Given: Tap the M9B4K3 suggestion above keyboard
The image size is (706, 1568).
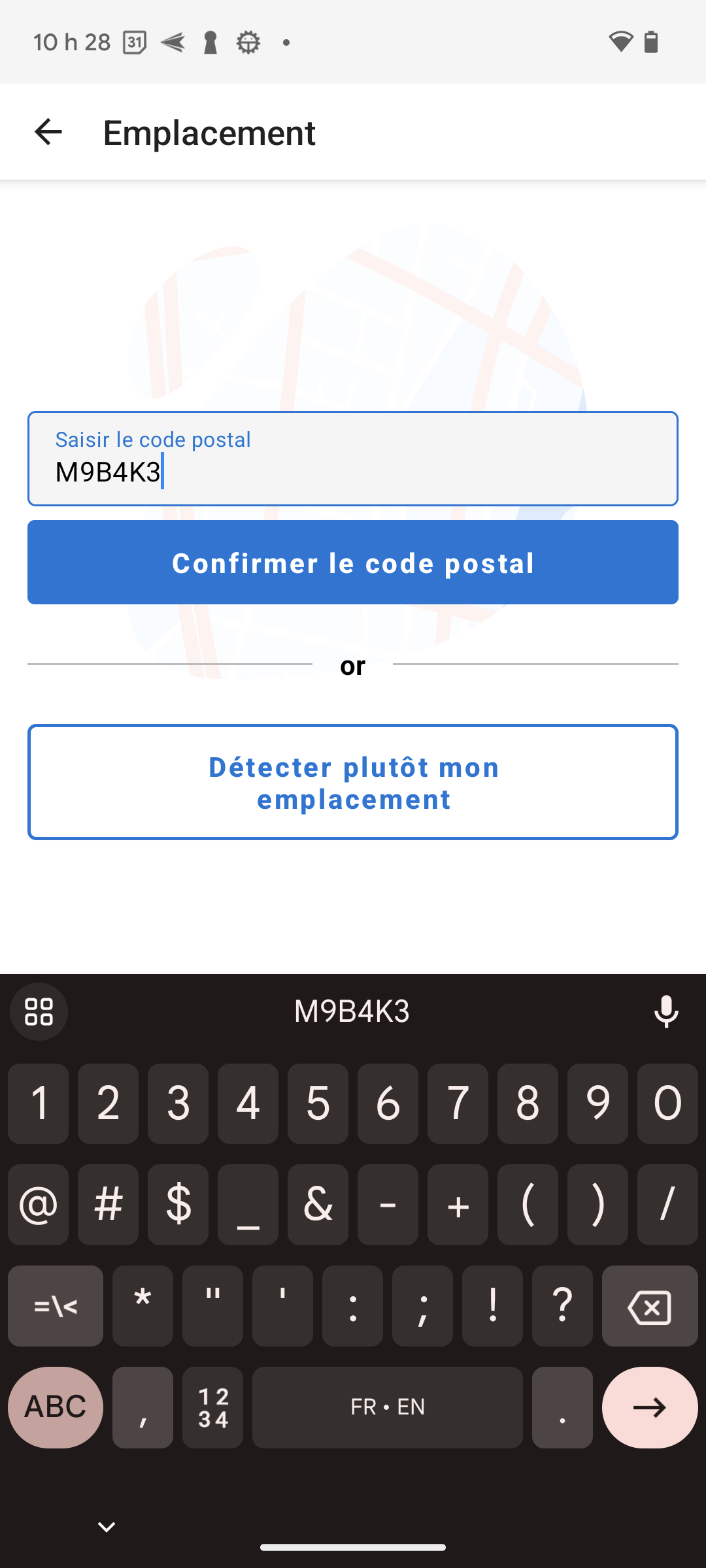Looking at the screenshot, I should 351,1011.
